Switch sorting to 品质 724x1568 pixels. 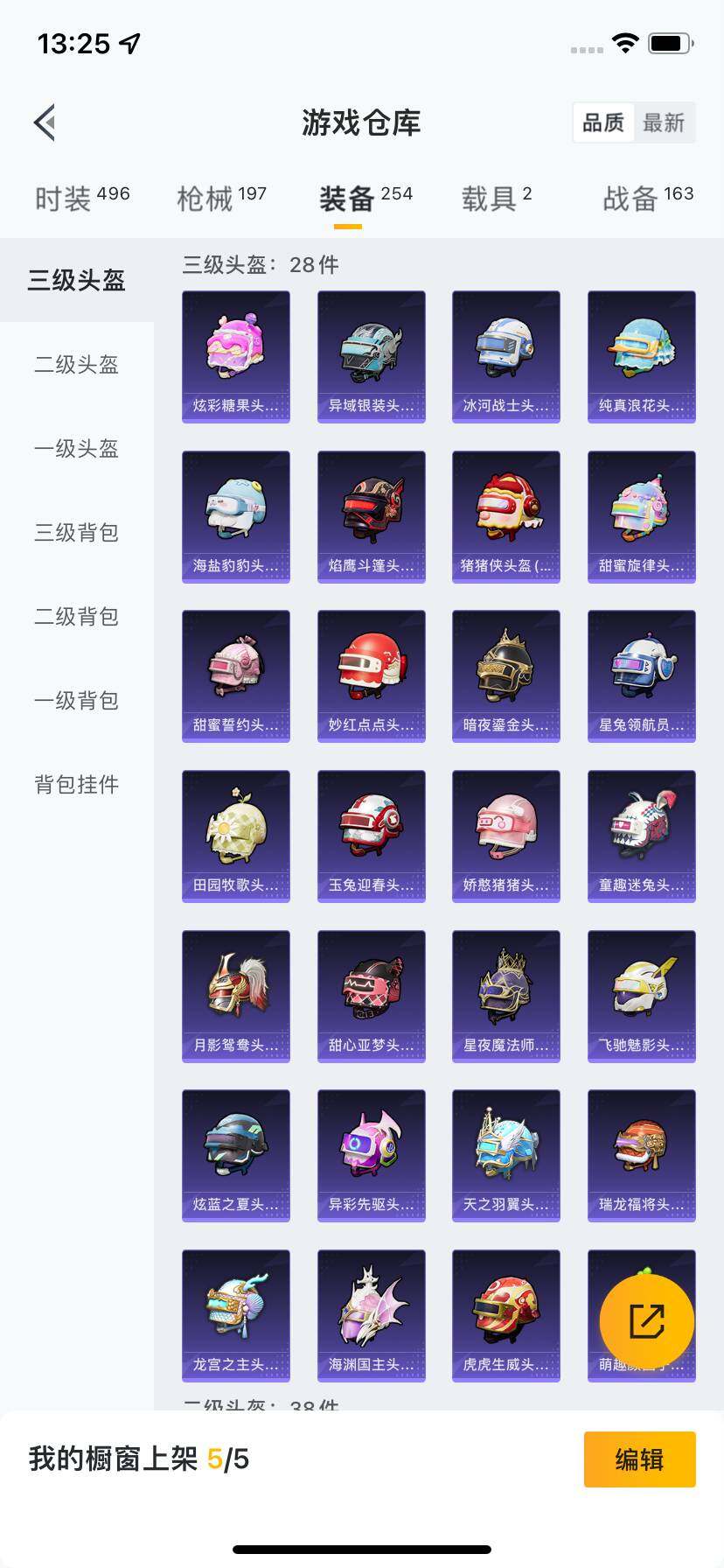pos(602,123)
